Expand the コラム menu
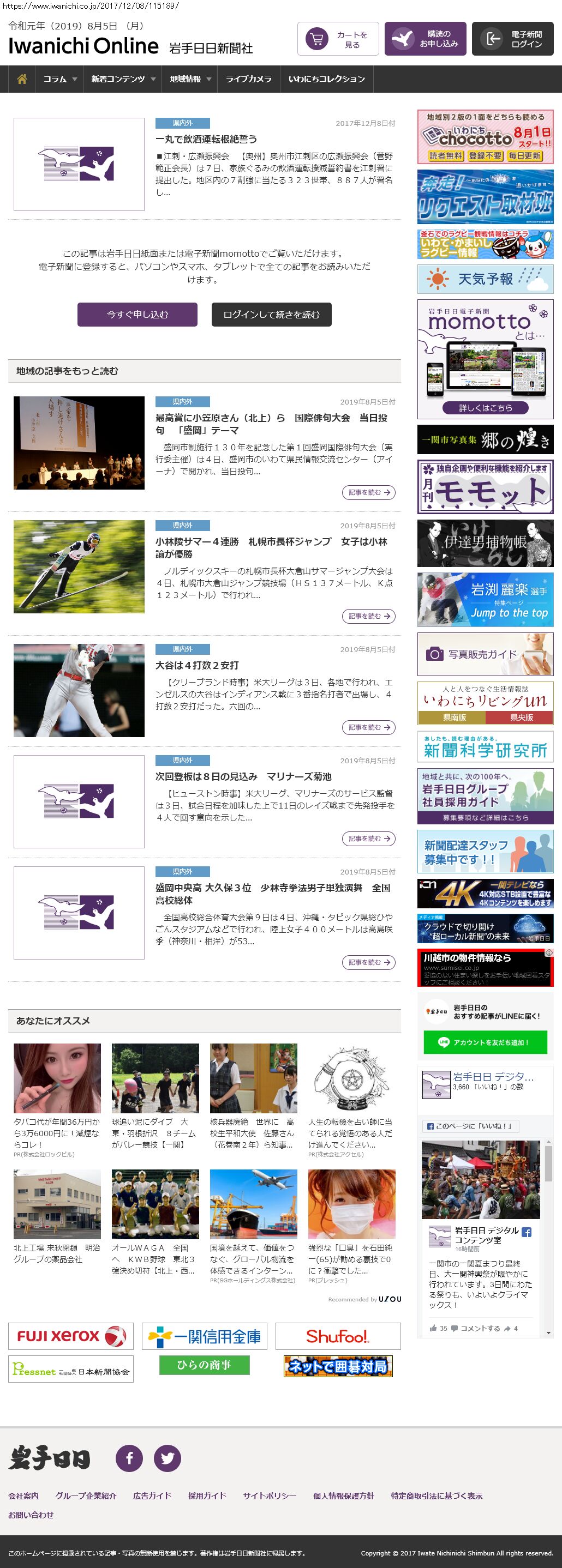The width and height of the screenshot is (562, 1568). [x=59, y=79]
